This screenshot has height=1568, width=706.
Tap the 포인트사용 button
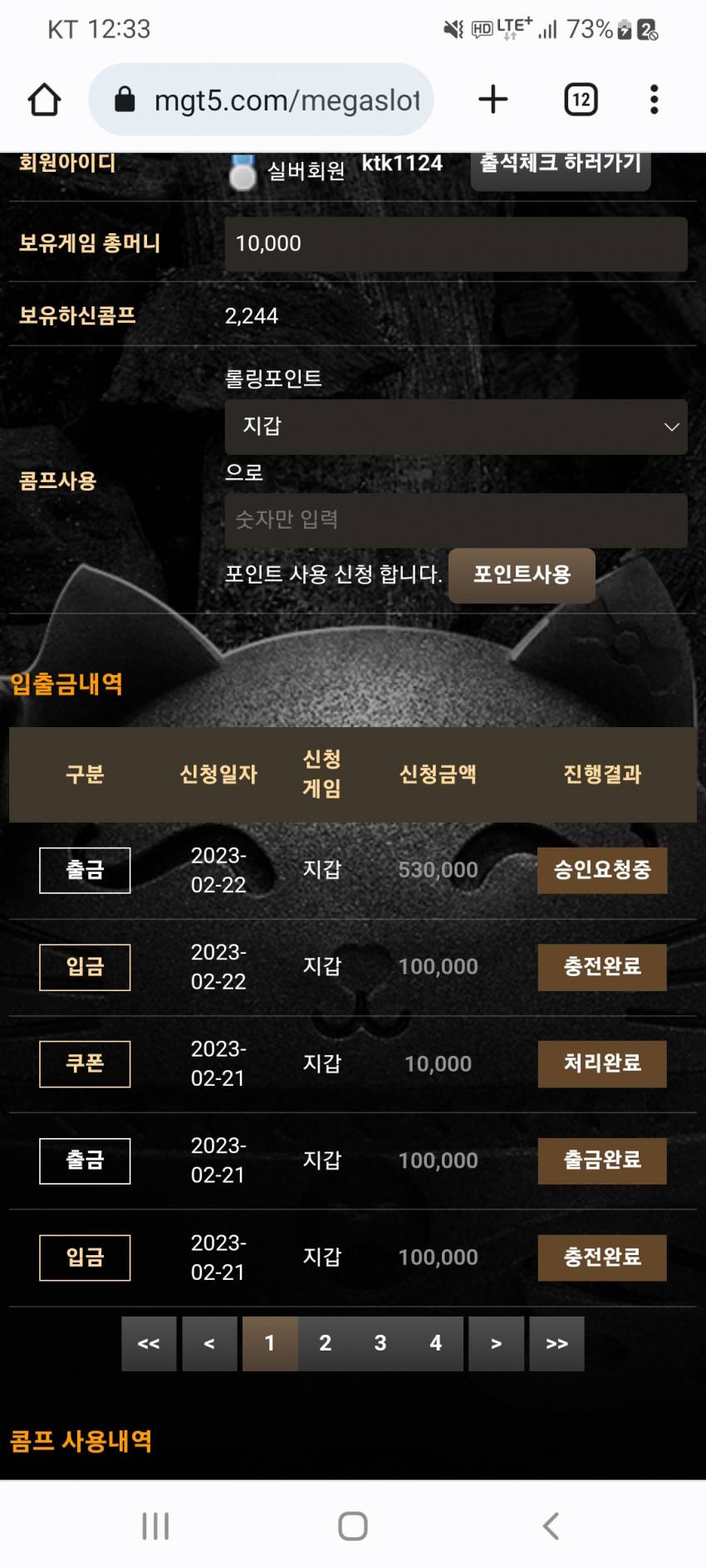pos(522,575)
